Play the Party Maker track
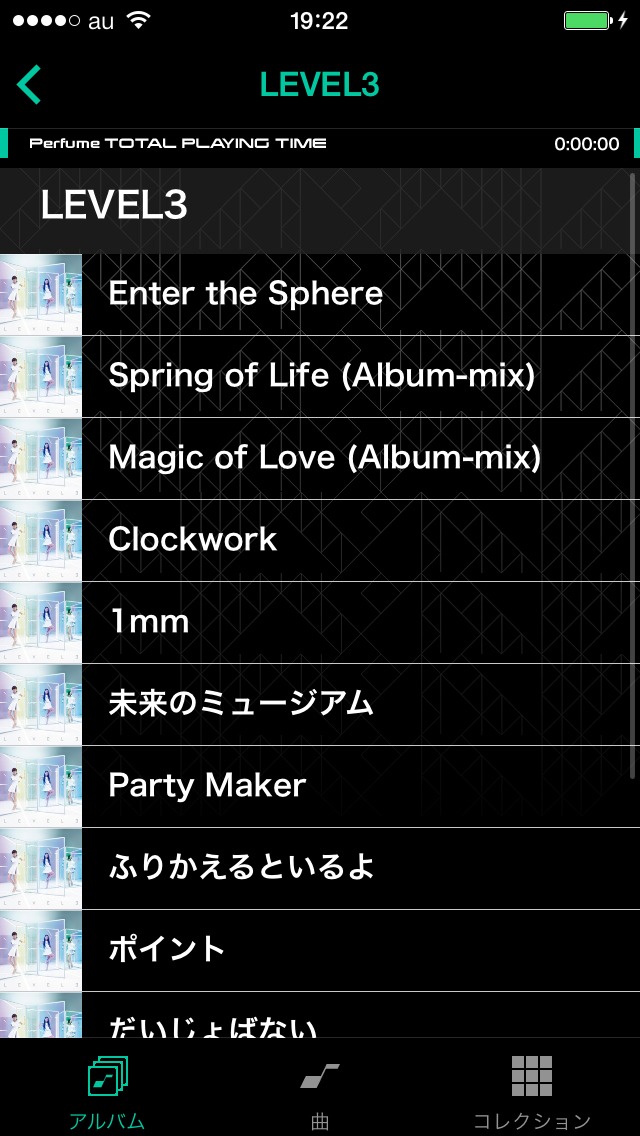 (320, 786)
